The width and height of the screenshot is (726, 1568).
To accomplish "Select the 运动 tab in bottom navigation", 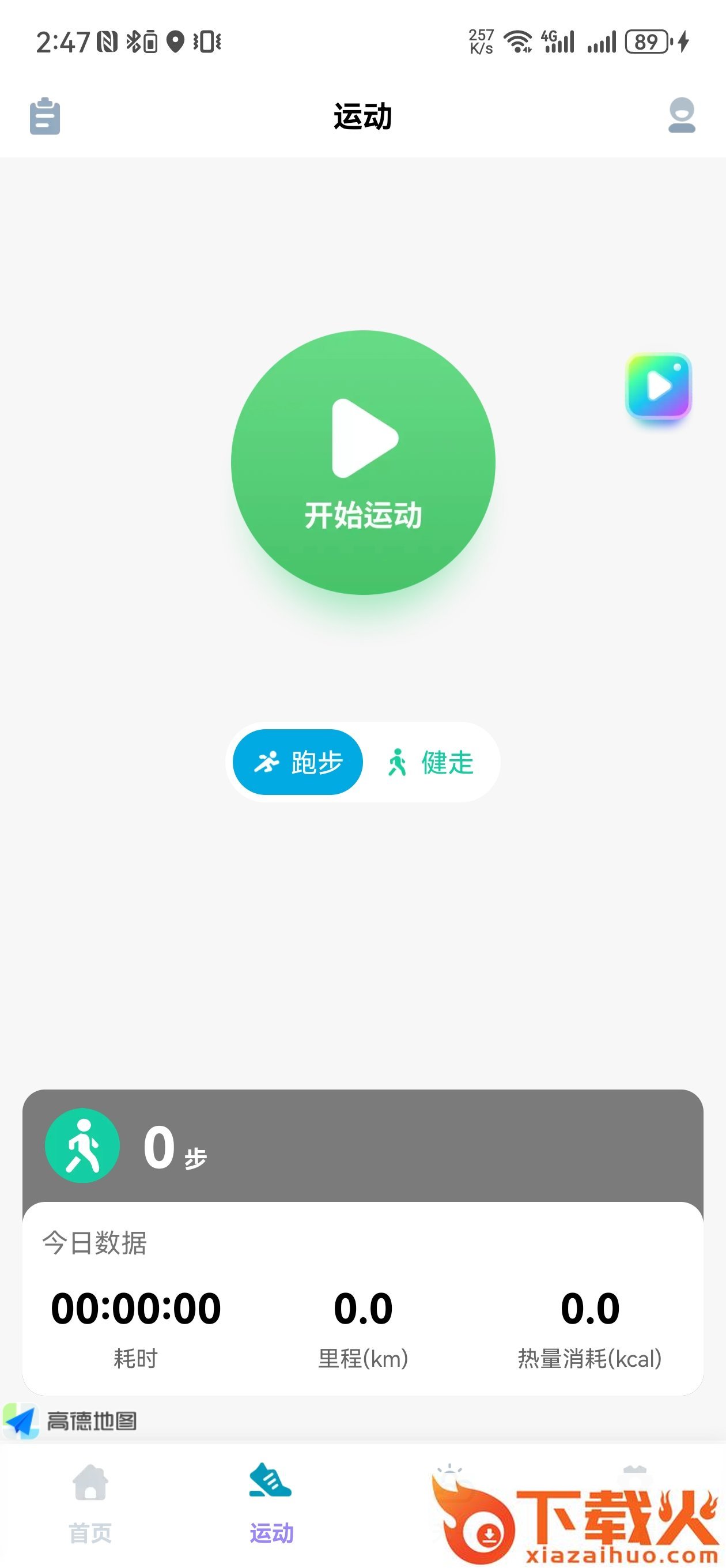I will tap(271, 1503).
